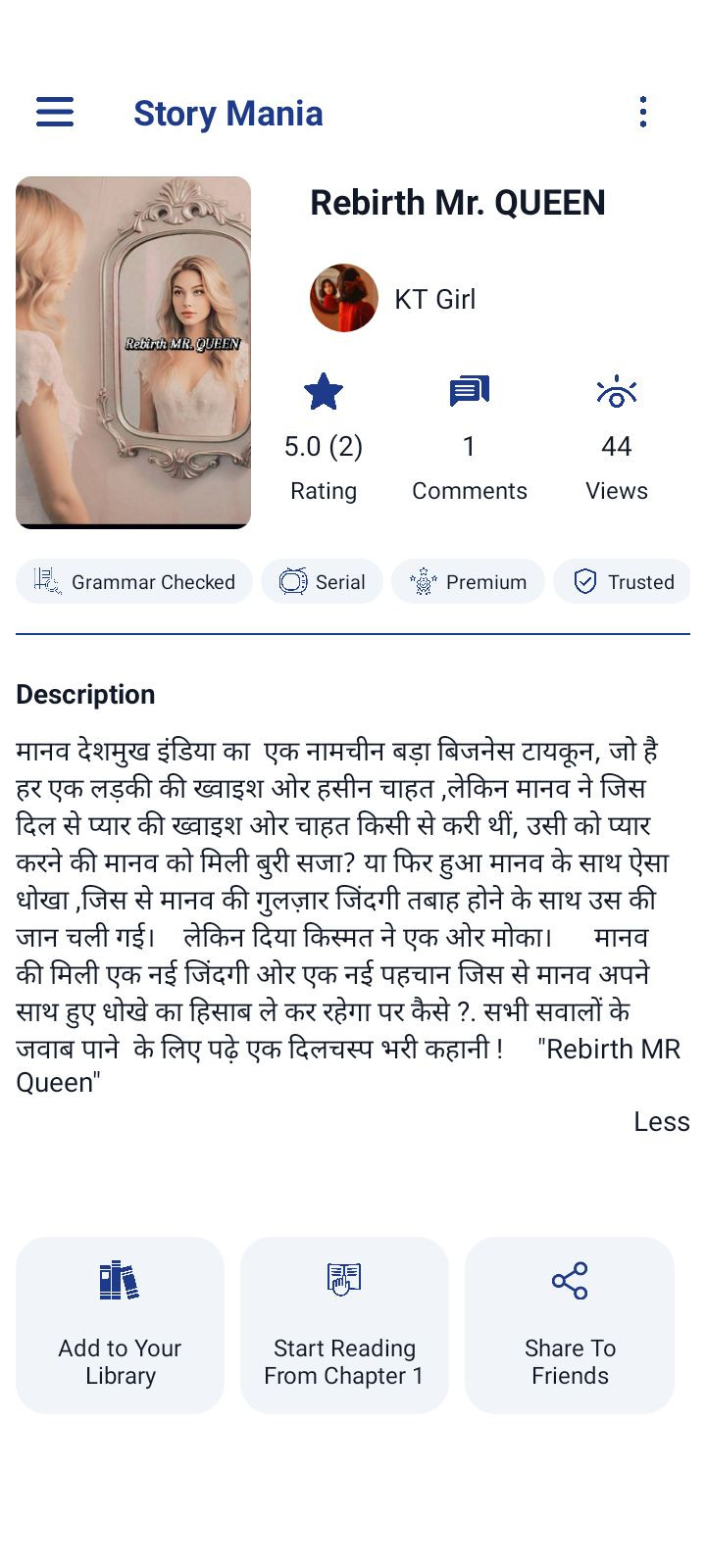This screenshot has width=706, height=1568.
Task: Tap the Serial chip
Action: click(x=322, y=581)
